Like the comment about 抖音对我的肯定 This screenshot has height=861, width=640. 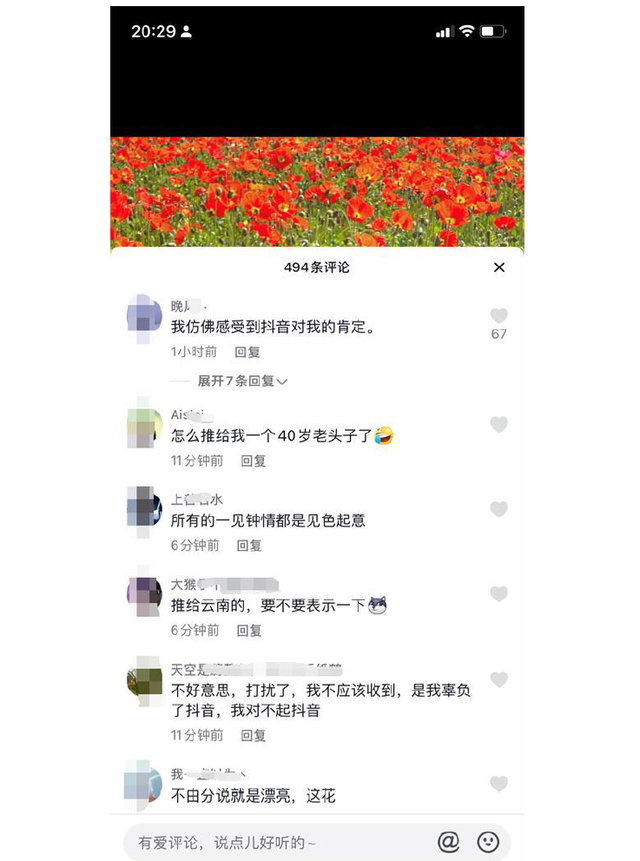(x=499, y=316)
